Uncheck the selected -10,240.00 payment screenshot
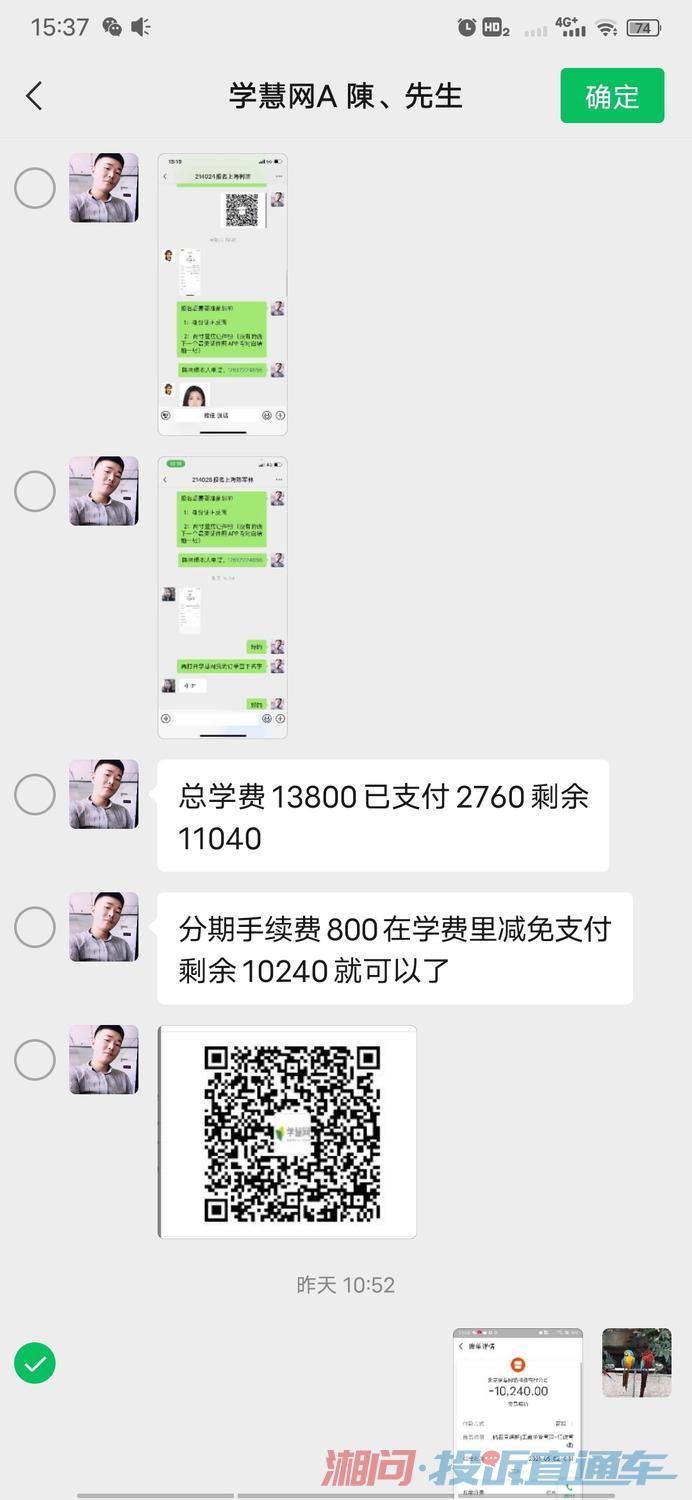The width and height of the screenshot is (692, 1500). pyautogui.click(x=35, y=1363)
